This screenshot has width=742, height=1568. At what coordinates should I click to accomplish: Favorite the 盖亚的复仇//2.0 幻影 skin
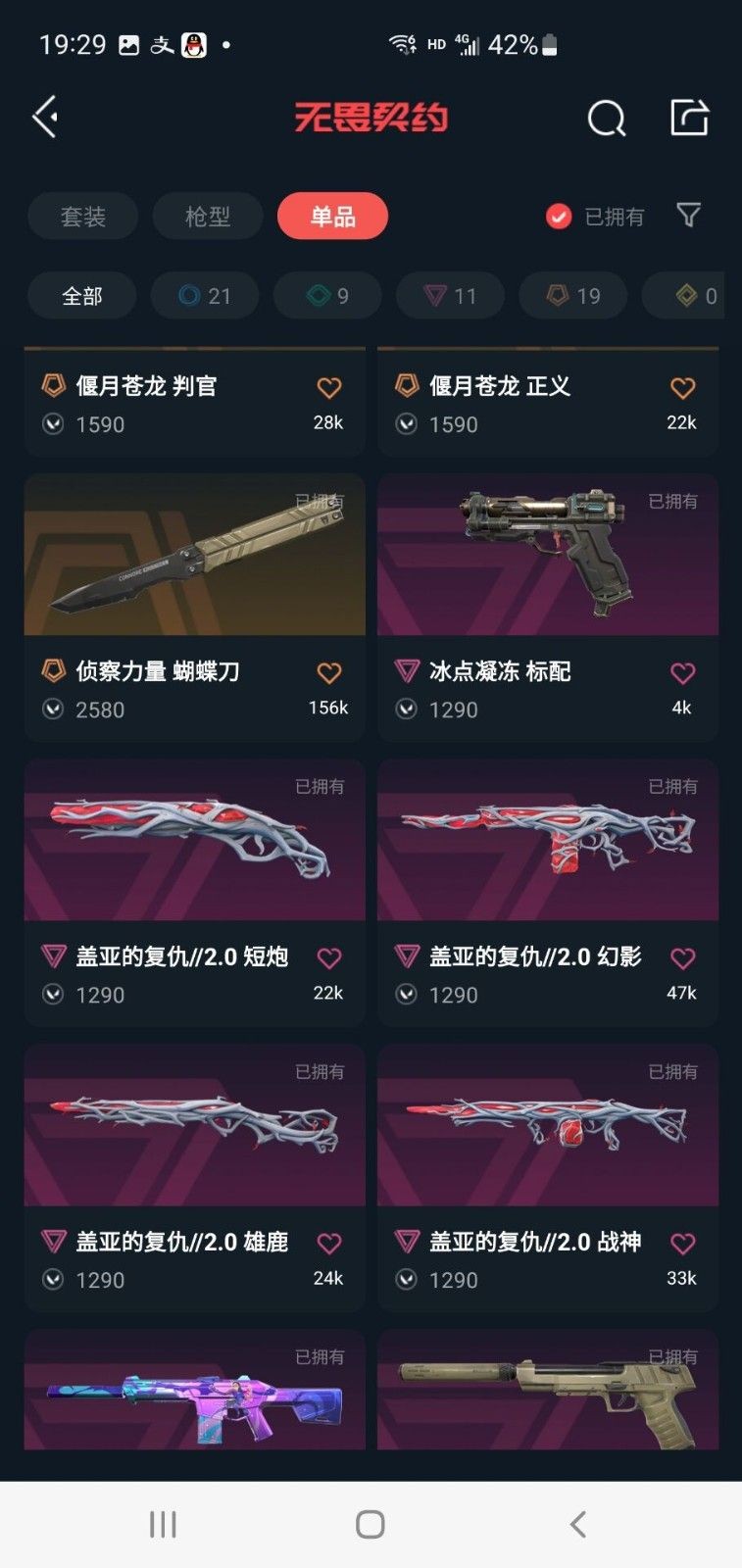click(x=682, y=958)
